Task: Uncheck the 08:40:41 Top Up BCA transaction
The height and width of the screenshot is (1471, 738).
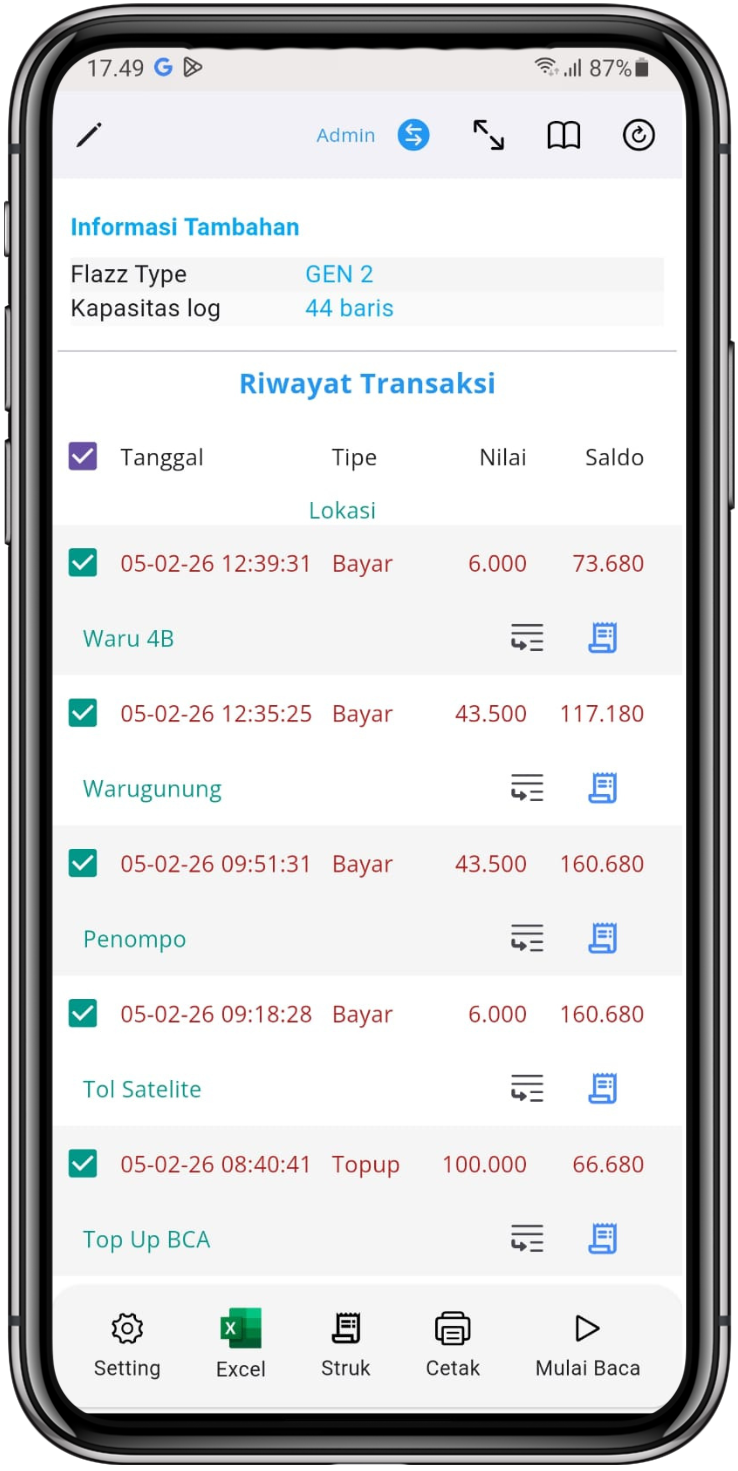Action: pyautogui.click(x=83, y=1164)
